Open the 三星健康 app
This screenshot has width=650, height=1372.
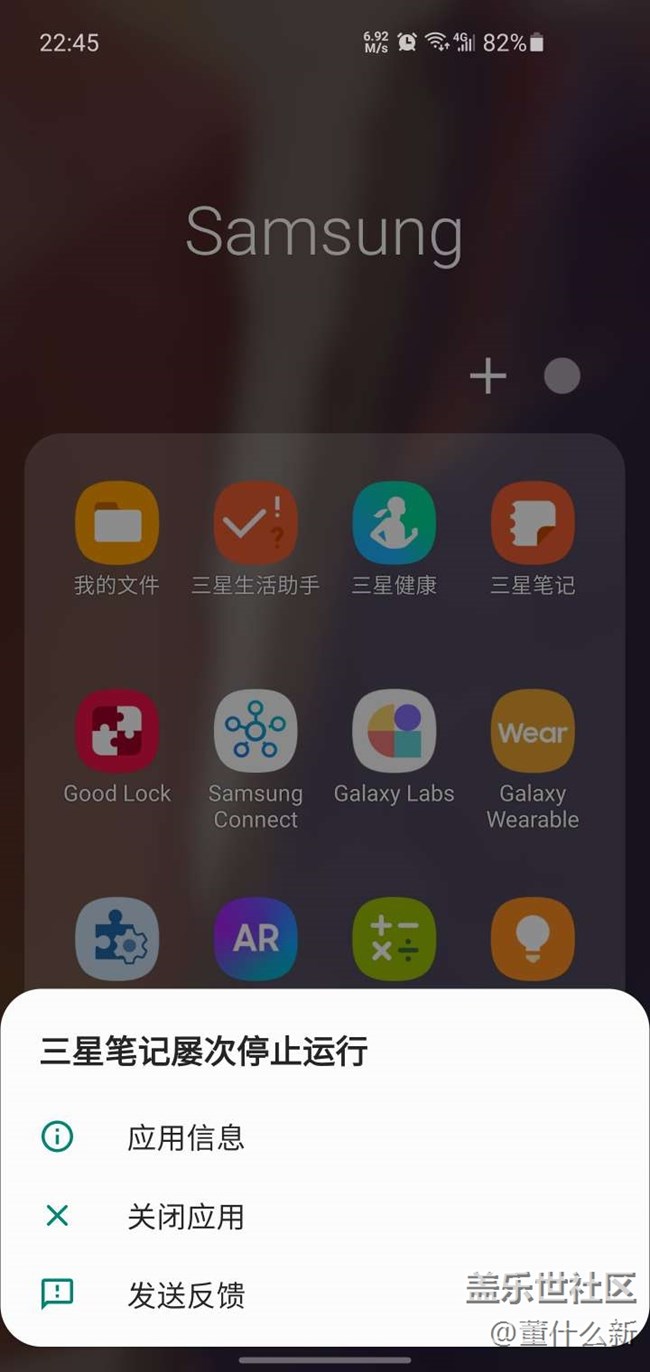tap(394, 523)
